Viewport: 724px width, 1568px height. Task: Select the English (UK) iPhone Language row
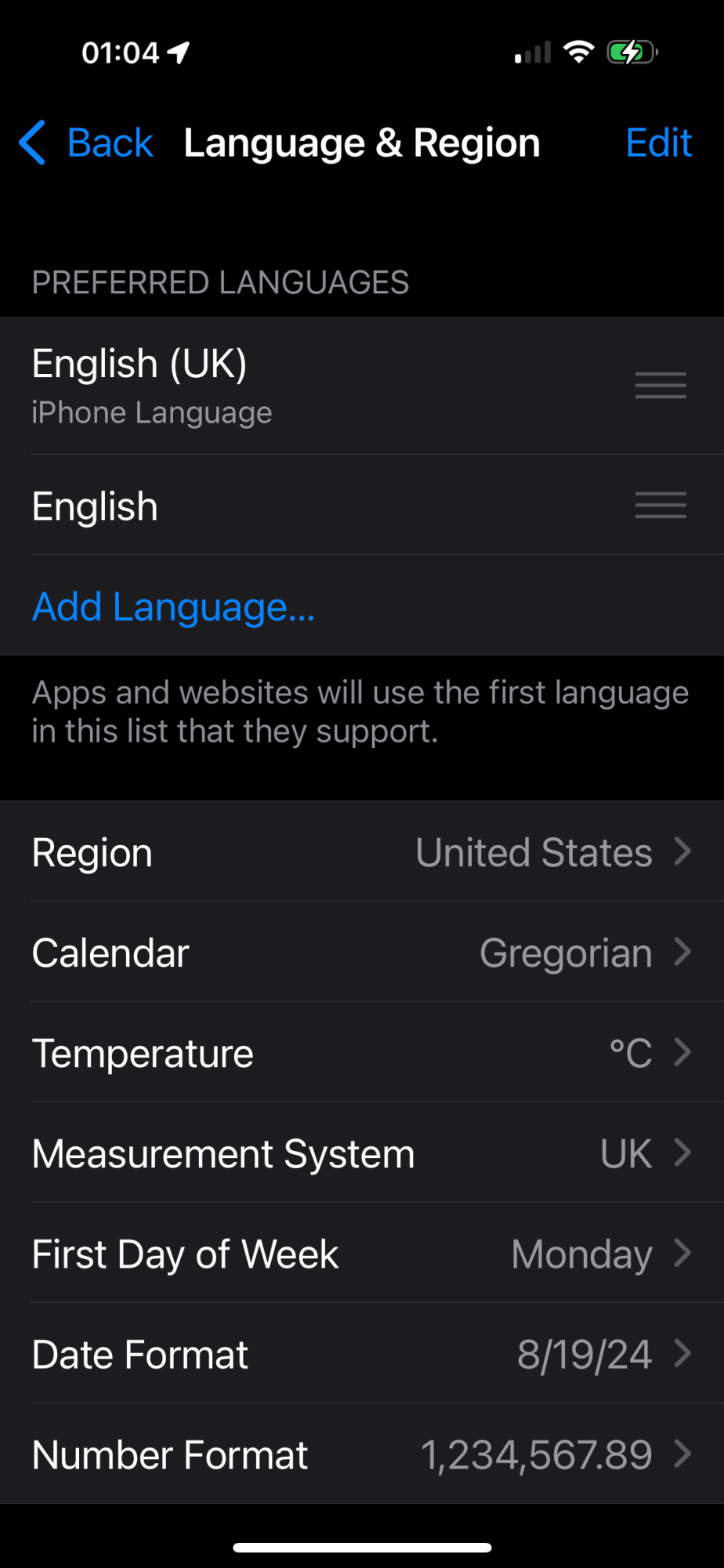[362, 386]
